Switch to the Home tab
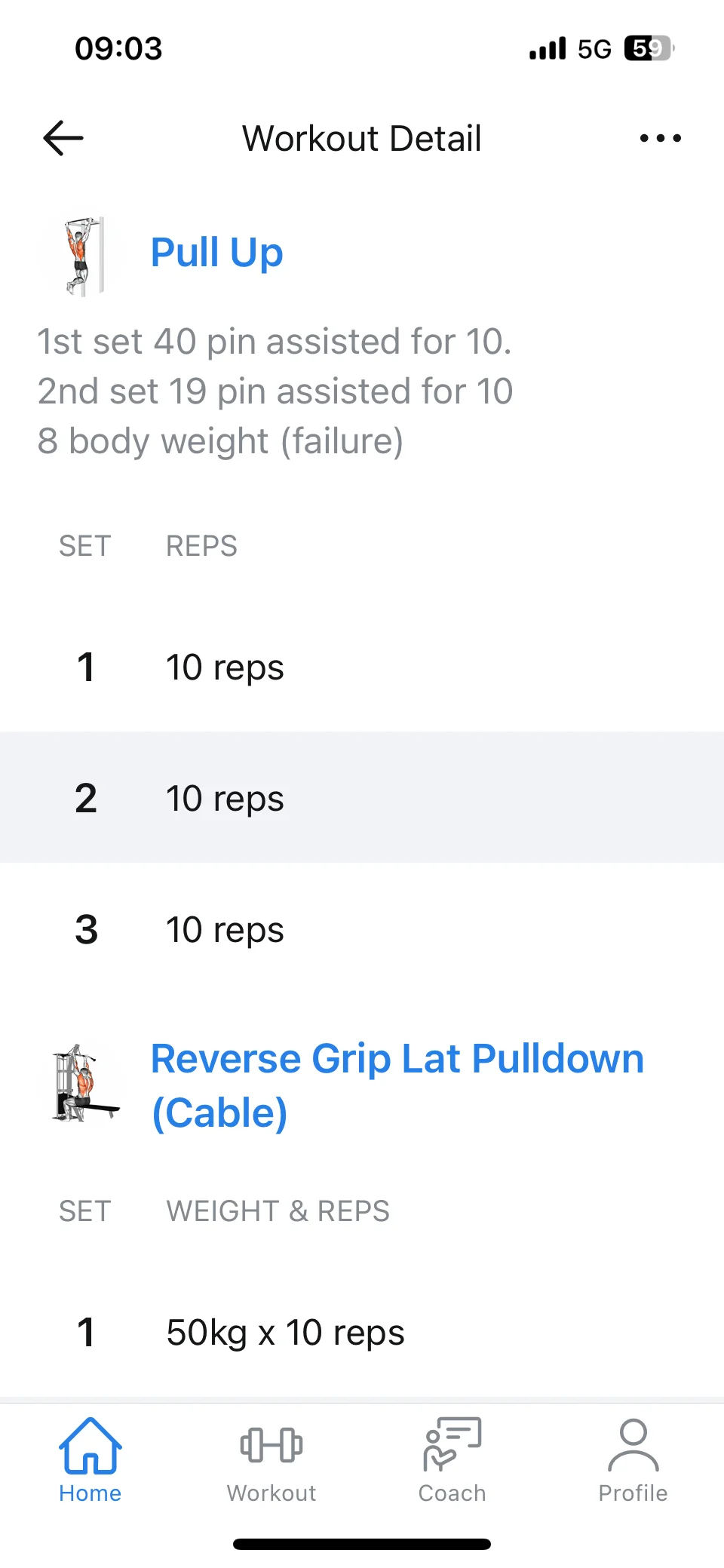This screenshot has width=724, height=1568. click(90, 1460)
